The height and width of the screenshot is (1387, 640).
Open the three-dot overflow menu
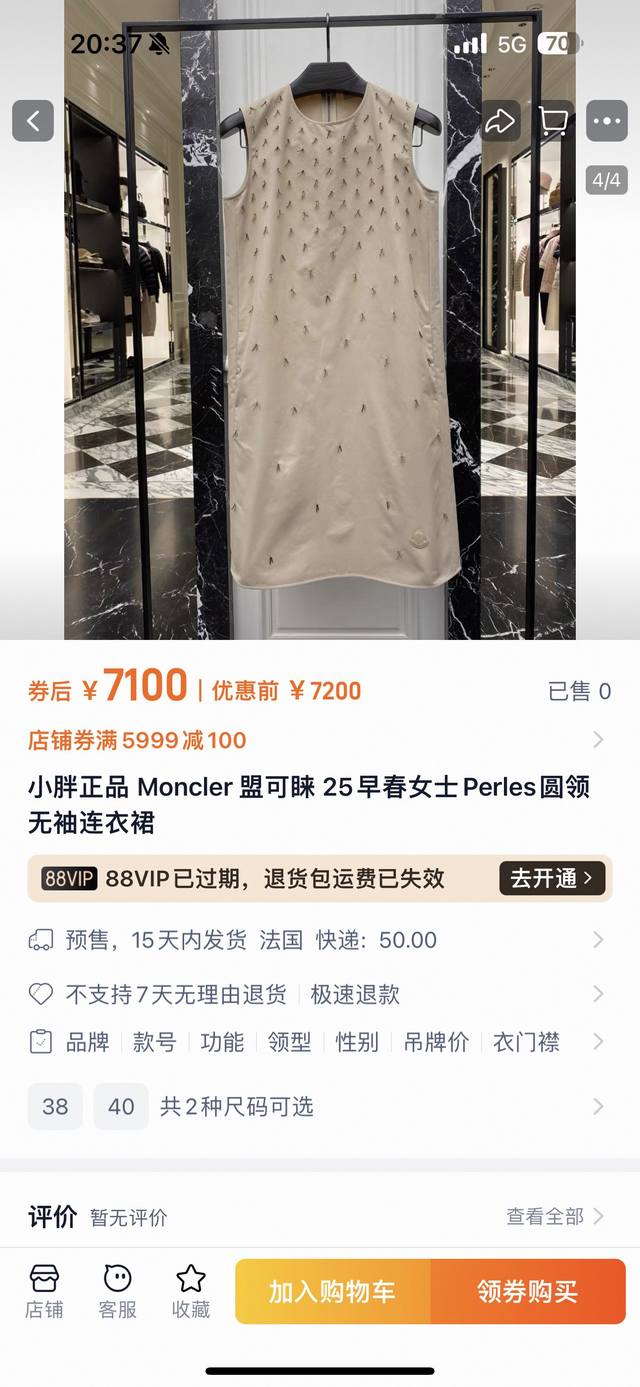tap(607, 121)
